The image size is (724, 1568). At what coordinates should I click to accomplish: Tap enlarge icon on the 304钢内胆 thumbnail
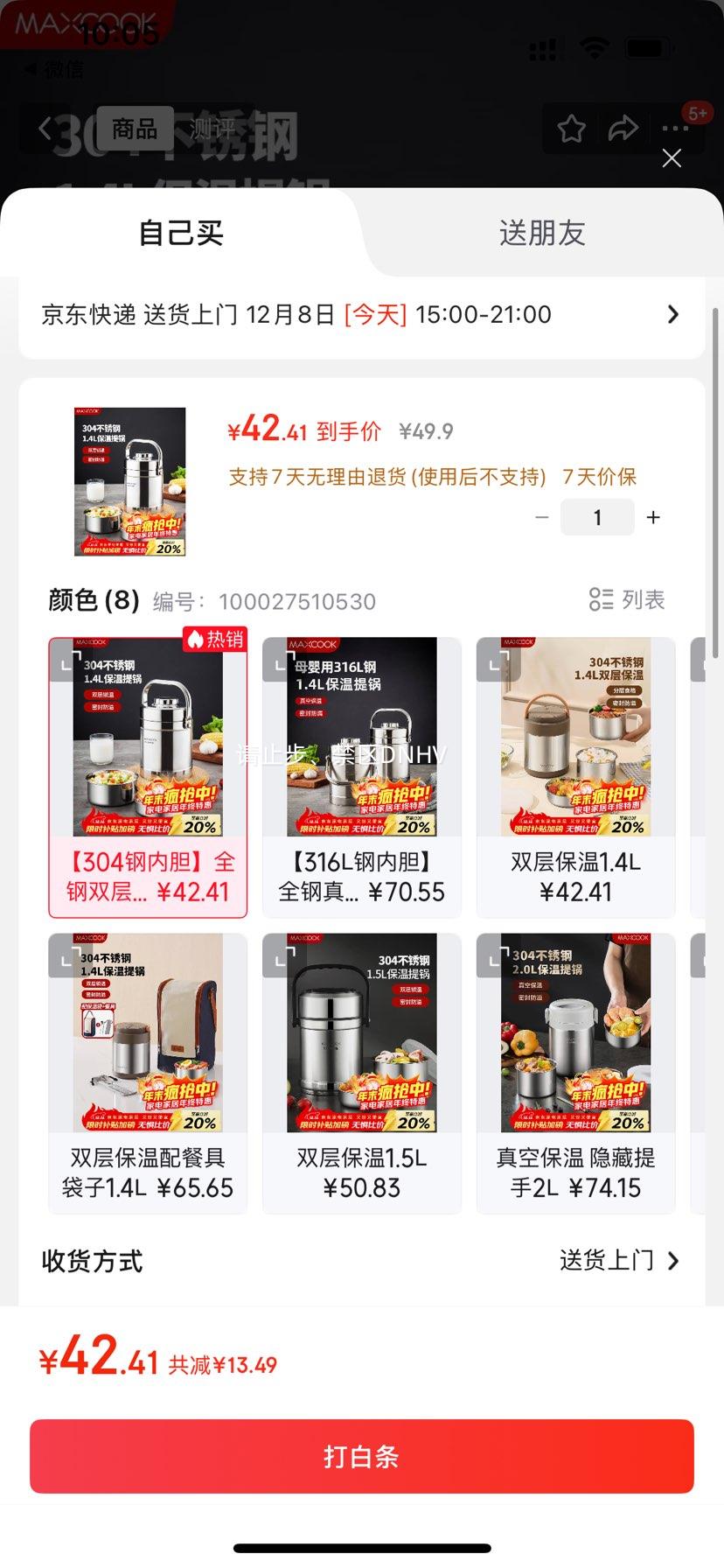[x=68, y=662]
